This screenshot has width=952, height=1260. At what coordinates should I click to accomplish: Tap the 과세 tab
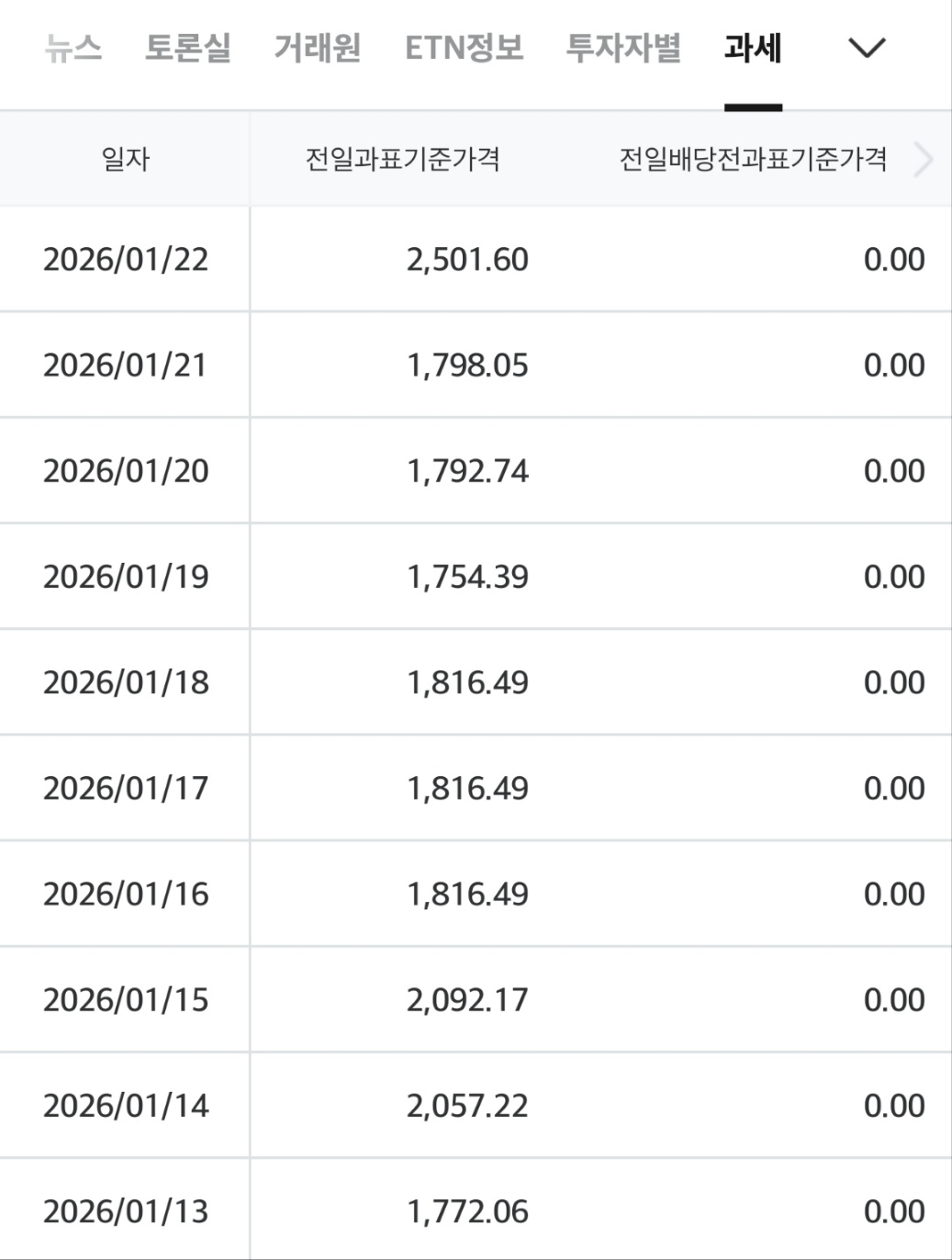pyautogui.click(x=753, y=48)
